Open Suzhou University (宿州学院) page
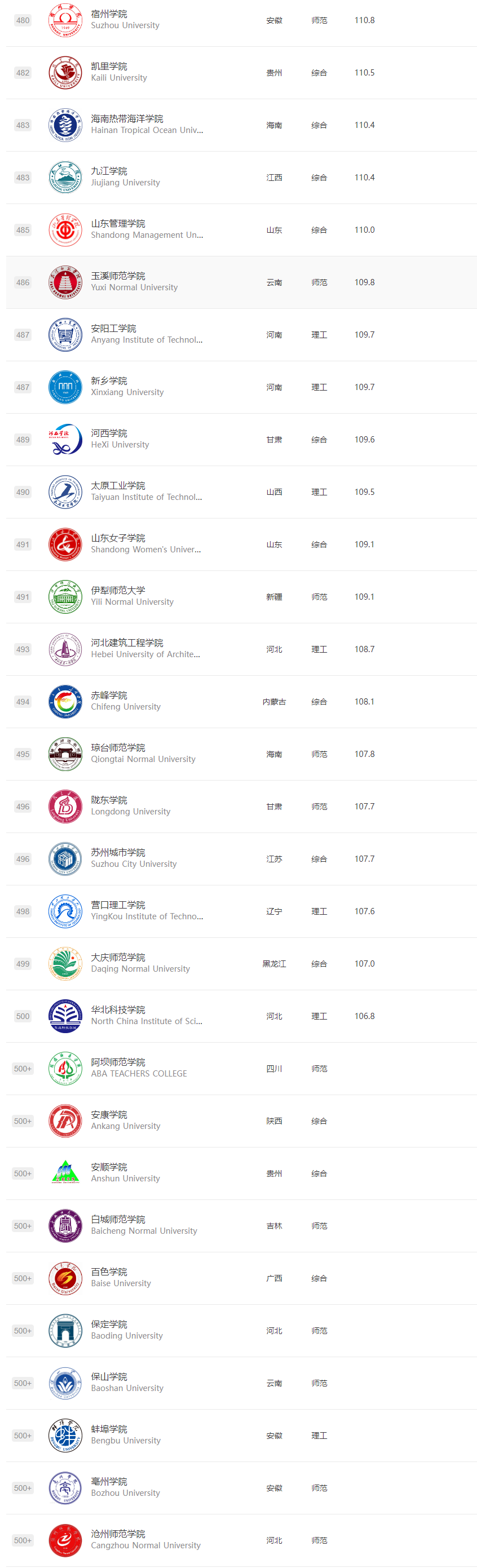This screenshot has width=477, height=1568. point(109,14)
